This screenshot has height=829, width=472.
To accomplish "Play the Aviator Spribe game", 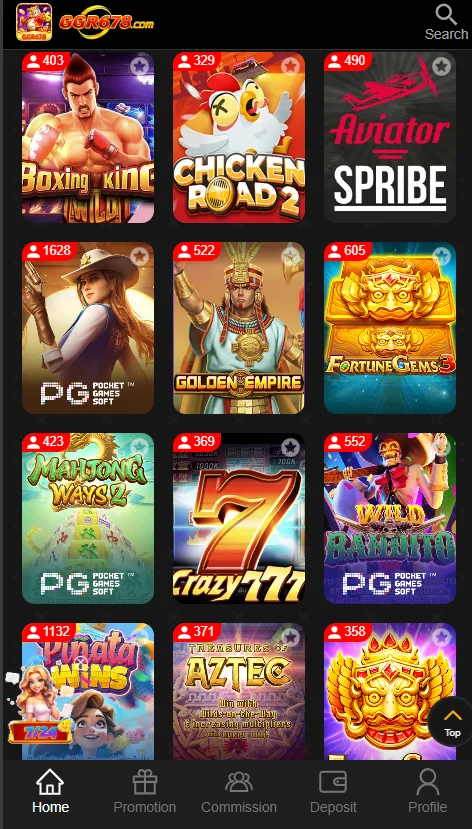I will (390, 137).
